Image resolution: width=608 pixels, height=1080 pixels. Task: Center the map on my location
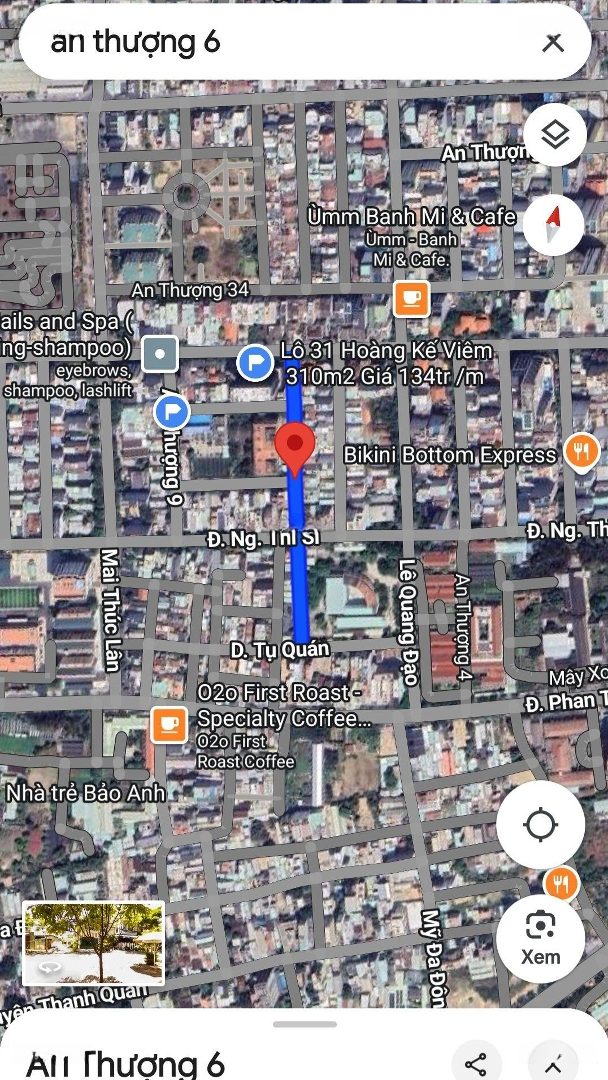click(540, 825)
